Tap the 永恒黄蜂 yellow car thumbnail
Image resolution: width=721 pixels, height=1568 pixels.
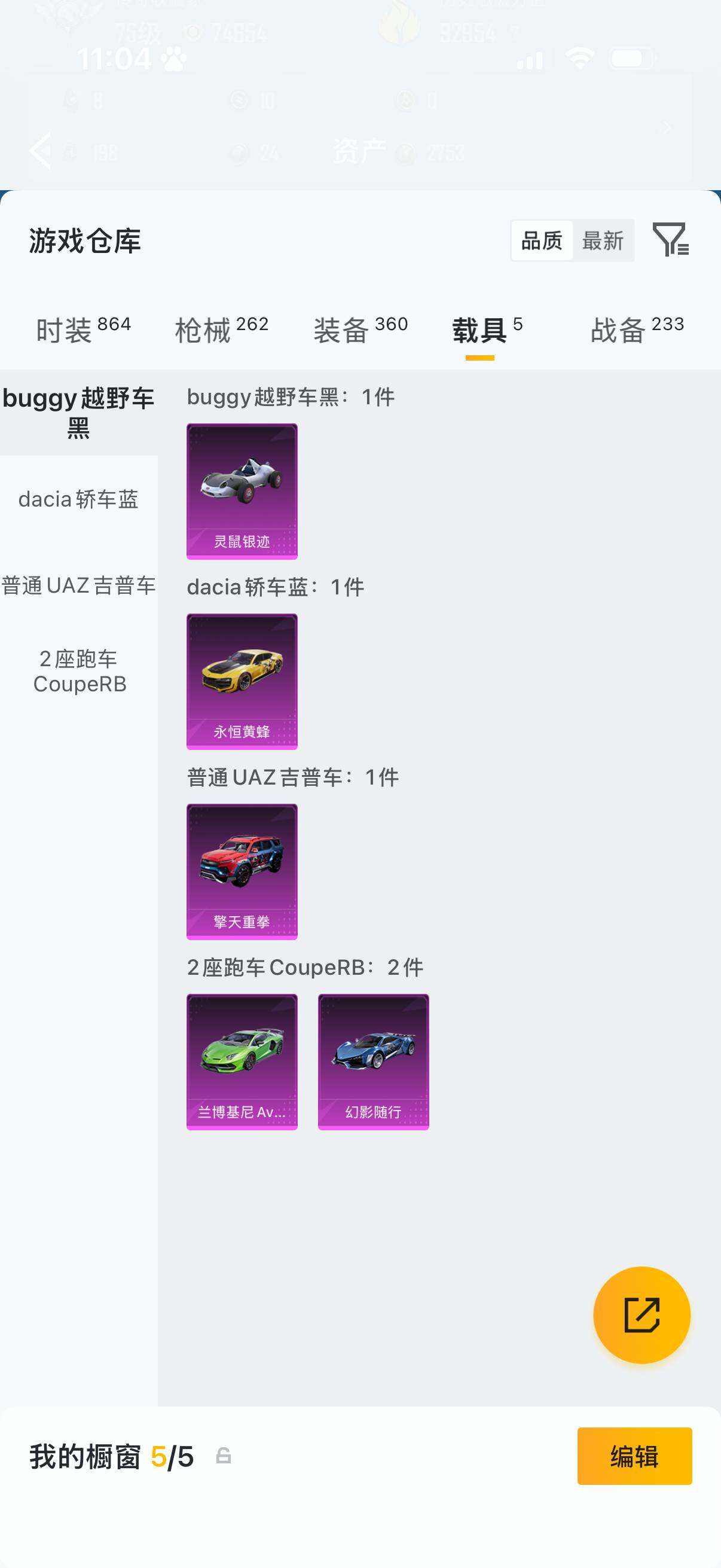pos(242,682)
